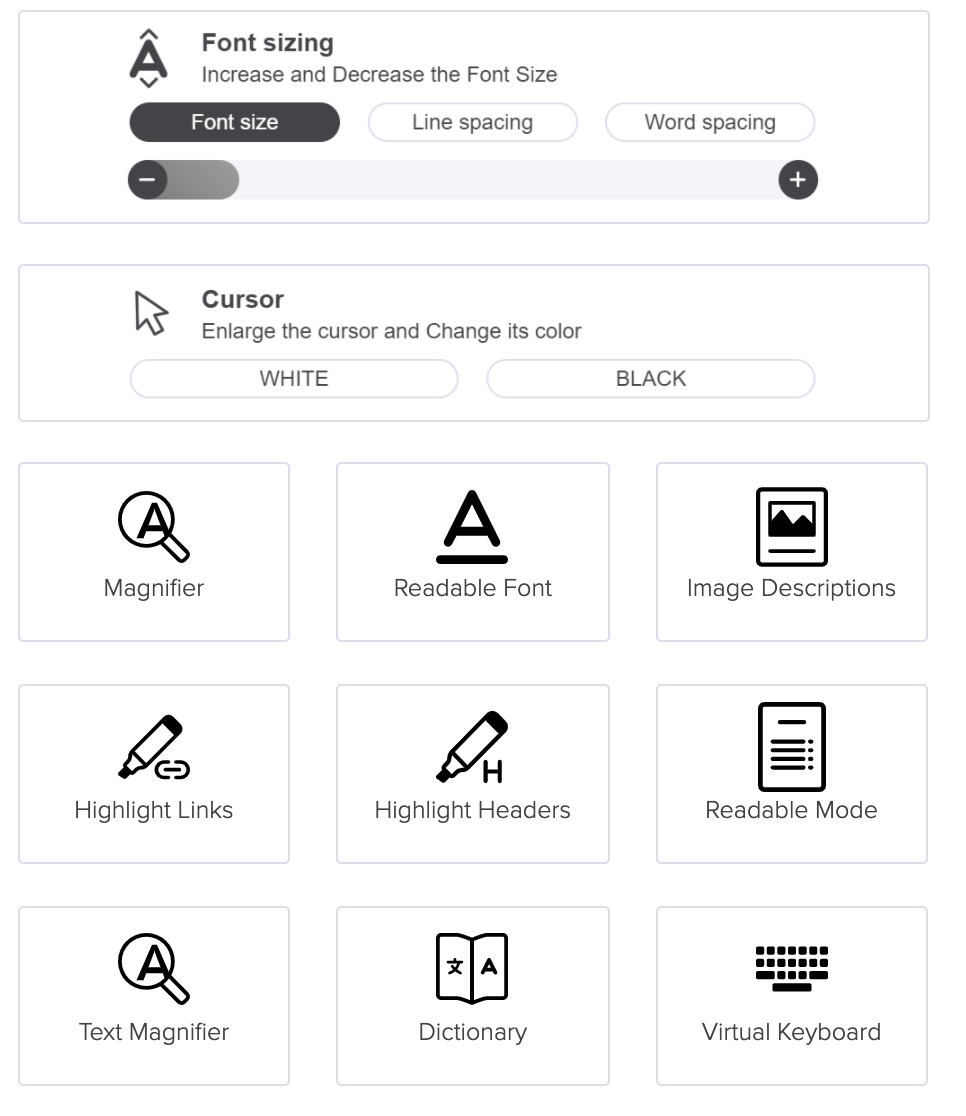Select the Font size option

point(234,122)
